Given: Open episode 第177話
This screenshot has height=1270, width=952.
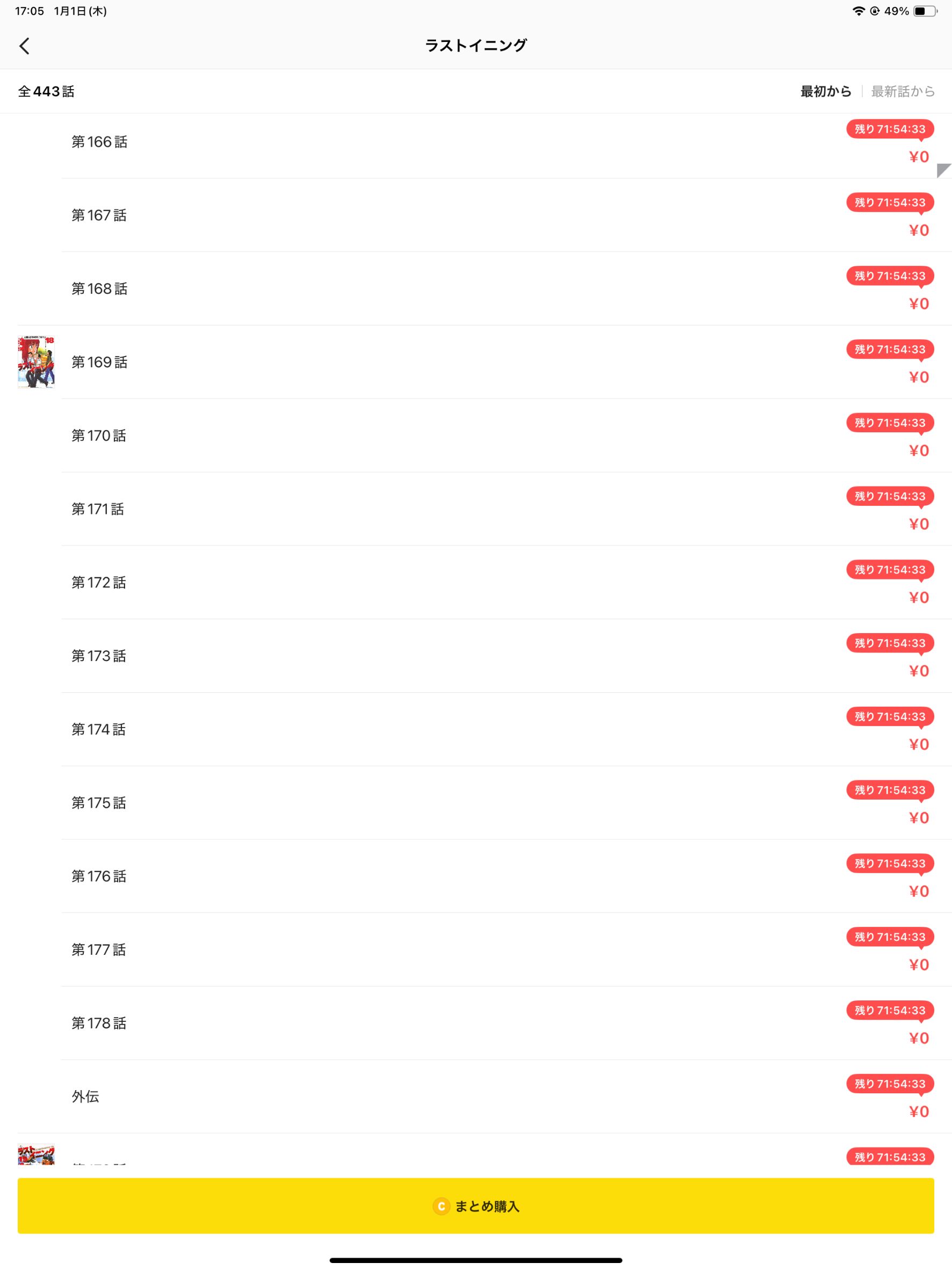Looking at the screenshot, I should (98, 950).
